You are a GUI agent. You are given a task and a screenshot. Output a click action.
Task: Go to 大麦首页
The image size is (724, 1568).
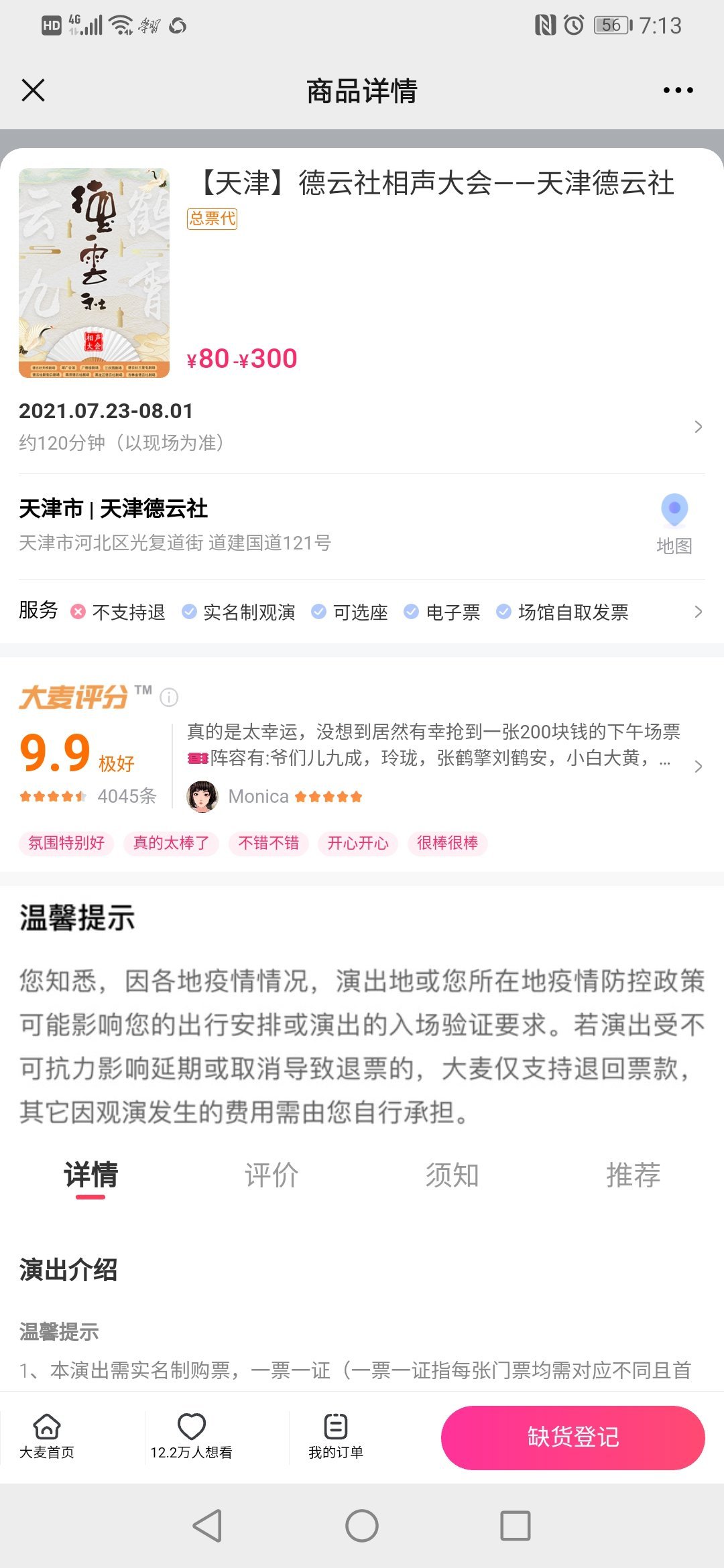click(x=47, y=1435)
